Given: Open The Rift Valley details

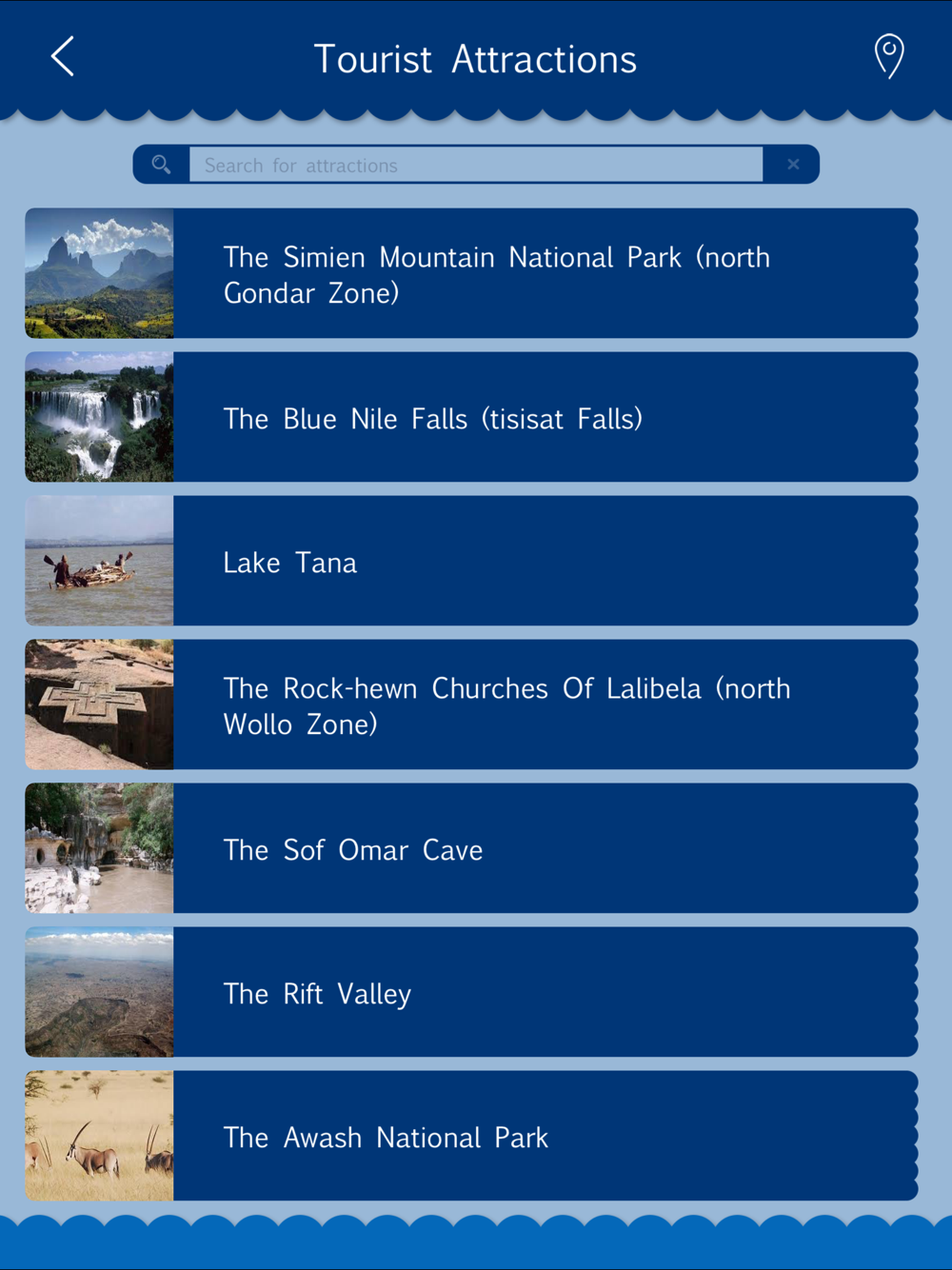Looking at the screenshot, I should 471,993.
